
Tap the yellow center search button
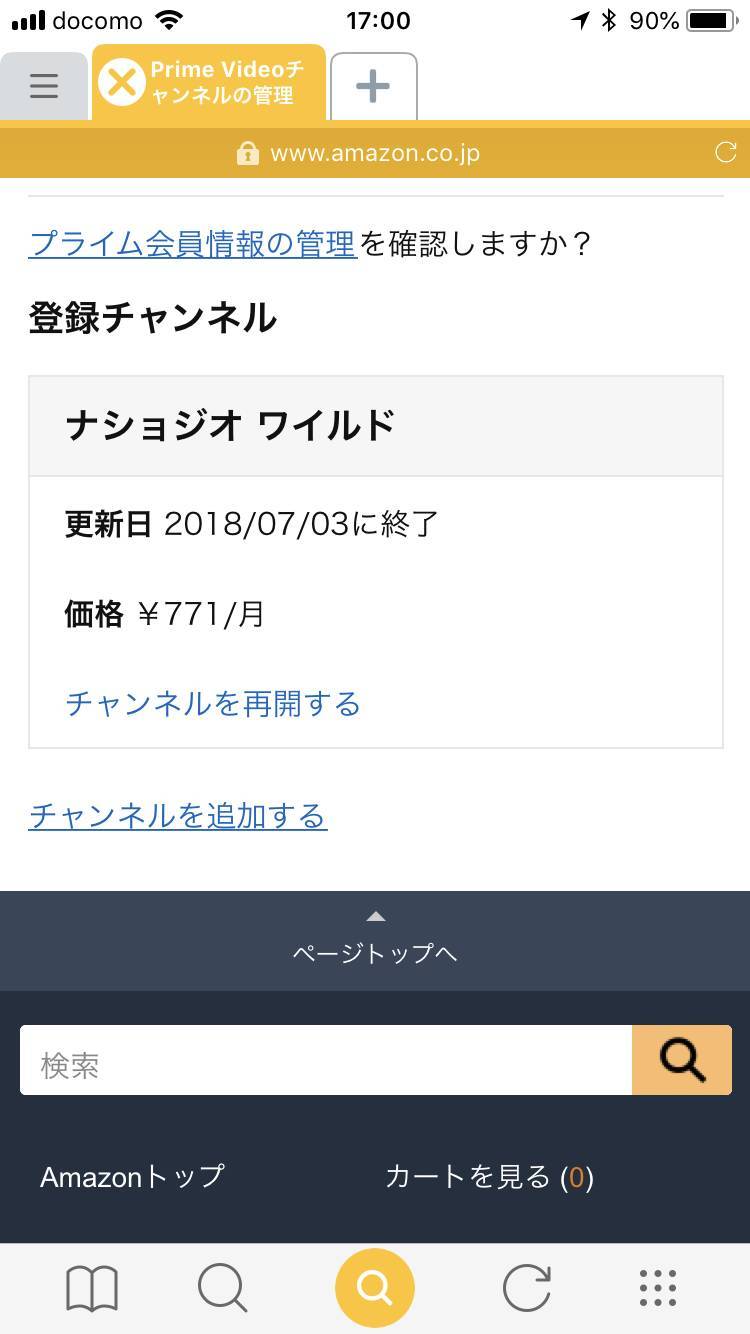(375, 1288)
